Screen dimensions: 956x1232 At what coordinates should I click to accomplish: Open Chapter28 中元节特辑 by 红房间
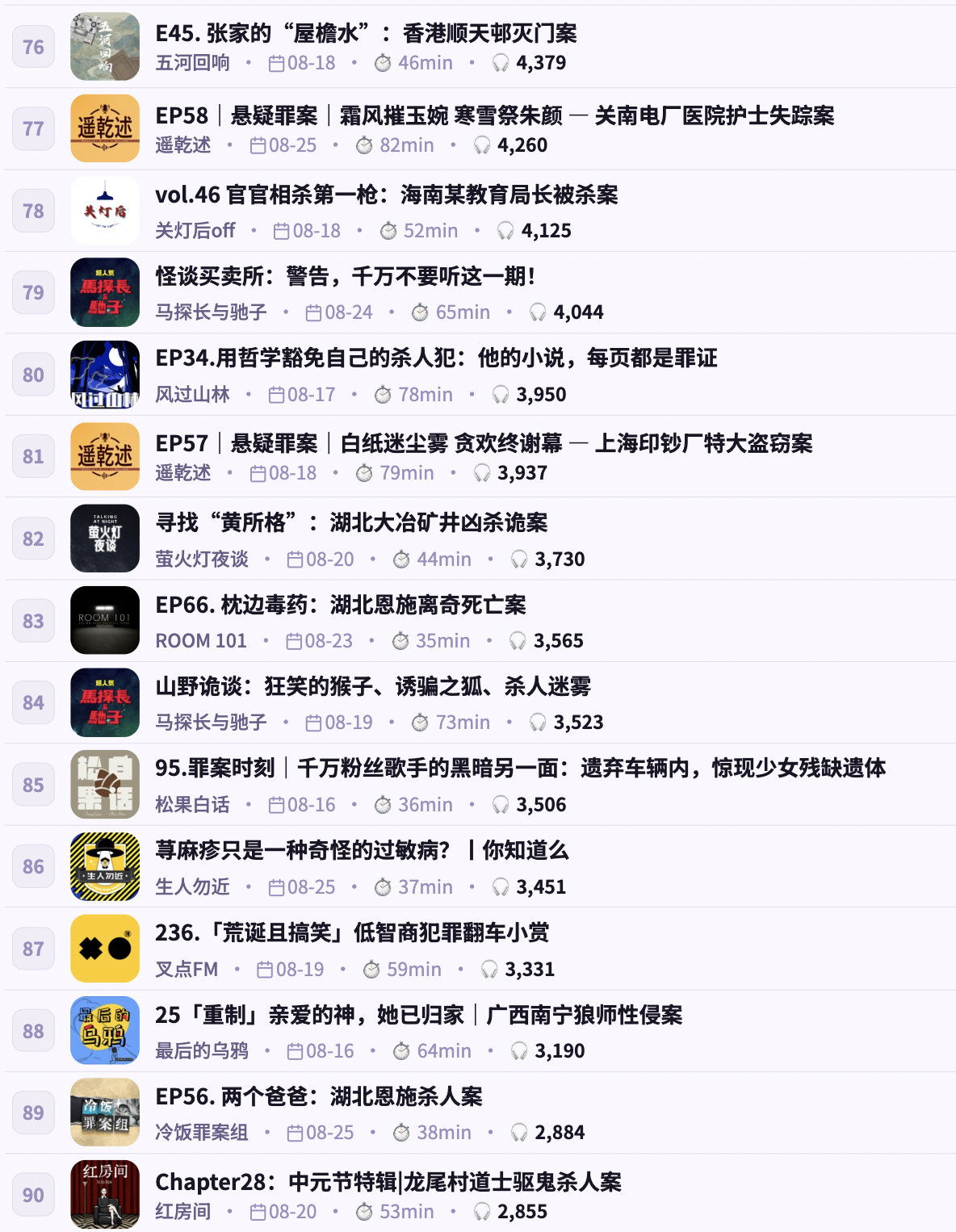pos(388,1182)
